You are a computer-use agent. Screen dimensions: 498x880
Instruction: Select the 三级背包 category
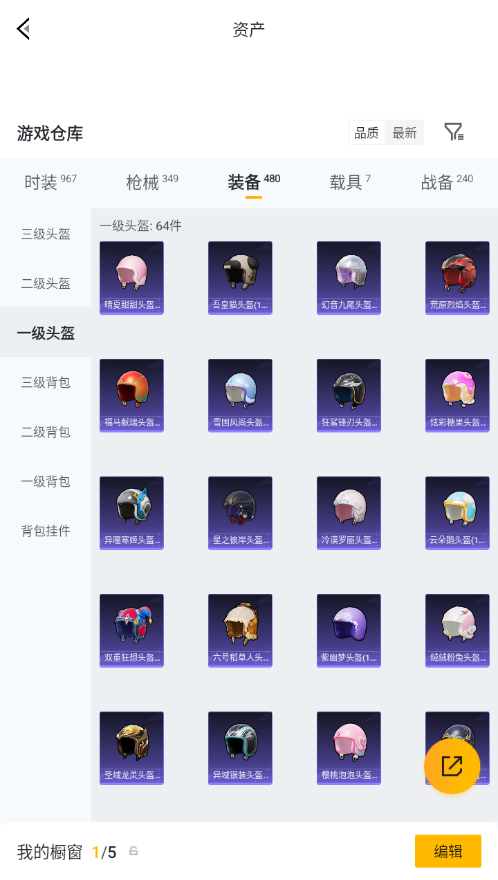coord(45,382)
